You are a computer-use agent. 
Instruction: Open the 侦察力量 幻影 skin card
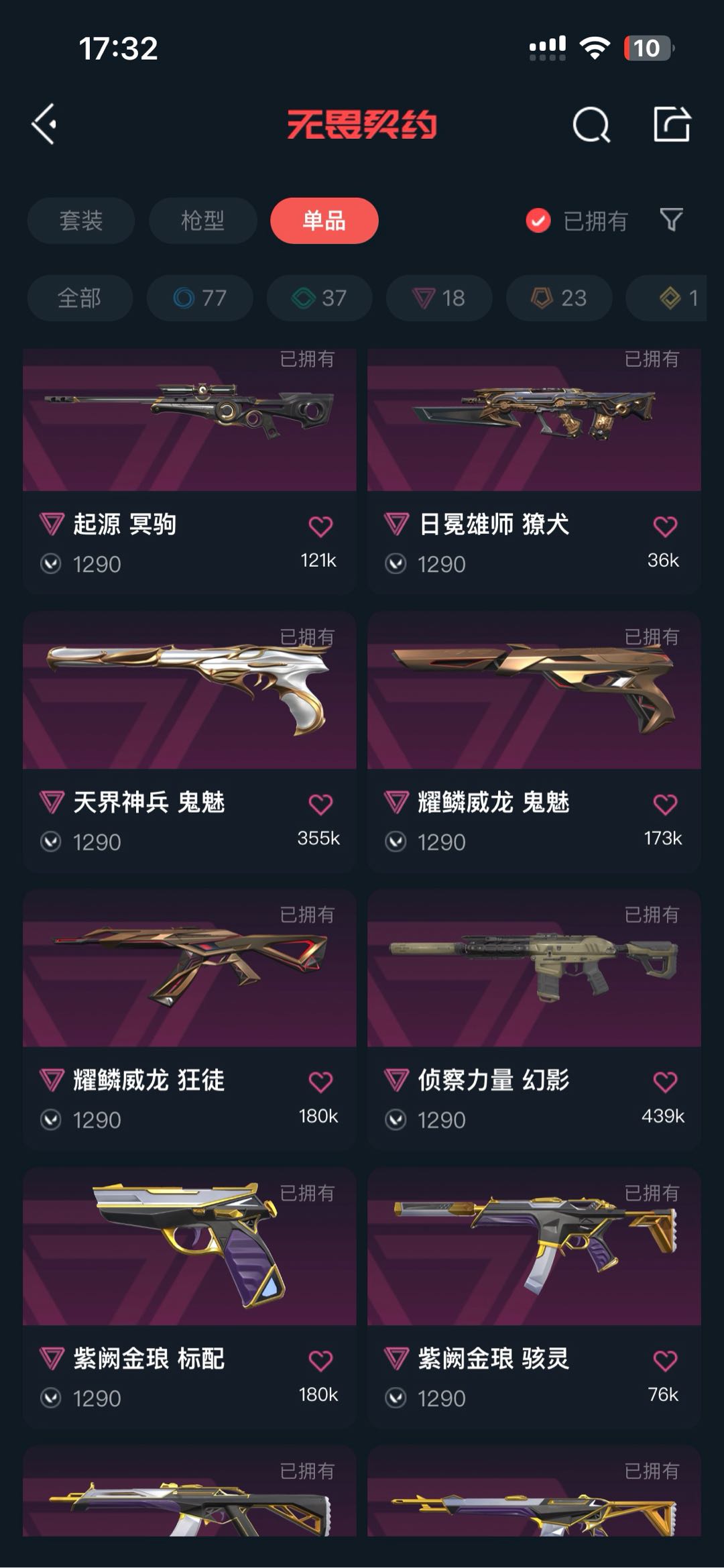point(534,1019)
